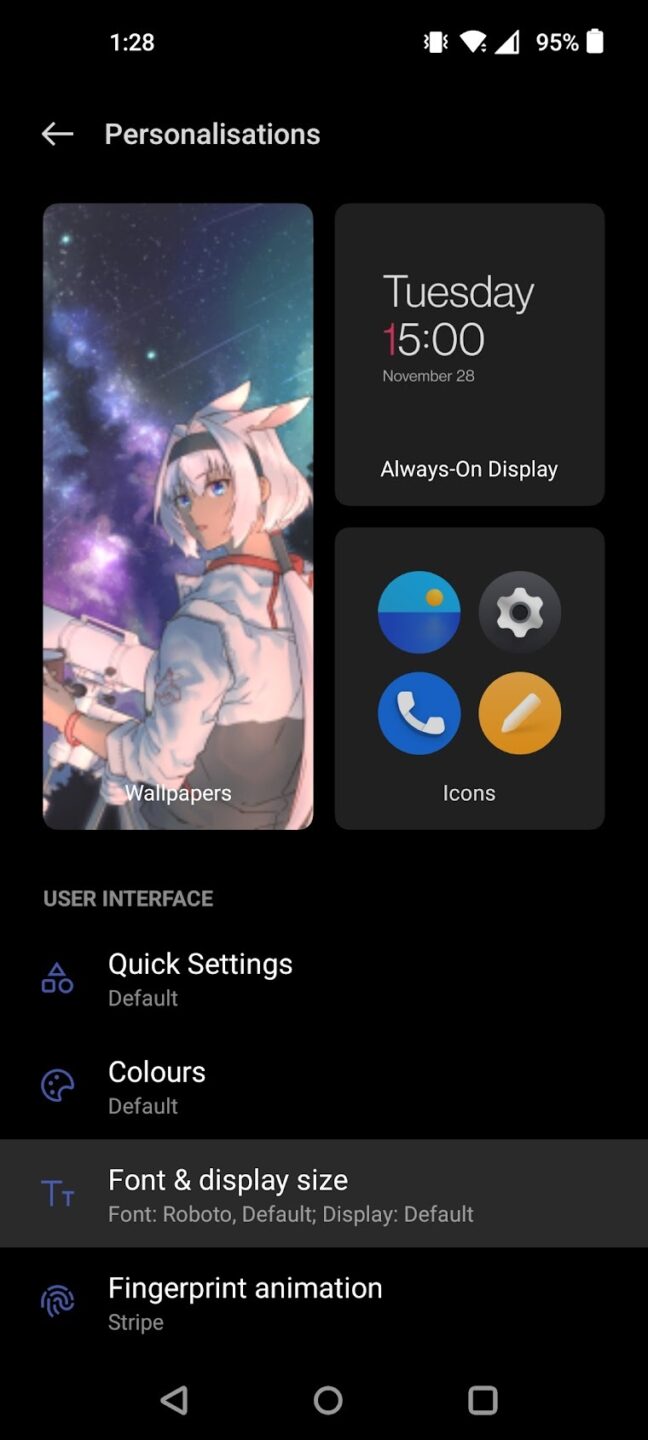This screenshot has width=648, height=1440.
Task: Open Always-On Display settings
Action: point(469,354)
